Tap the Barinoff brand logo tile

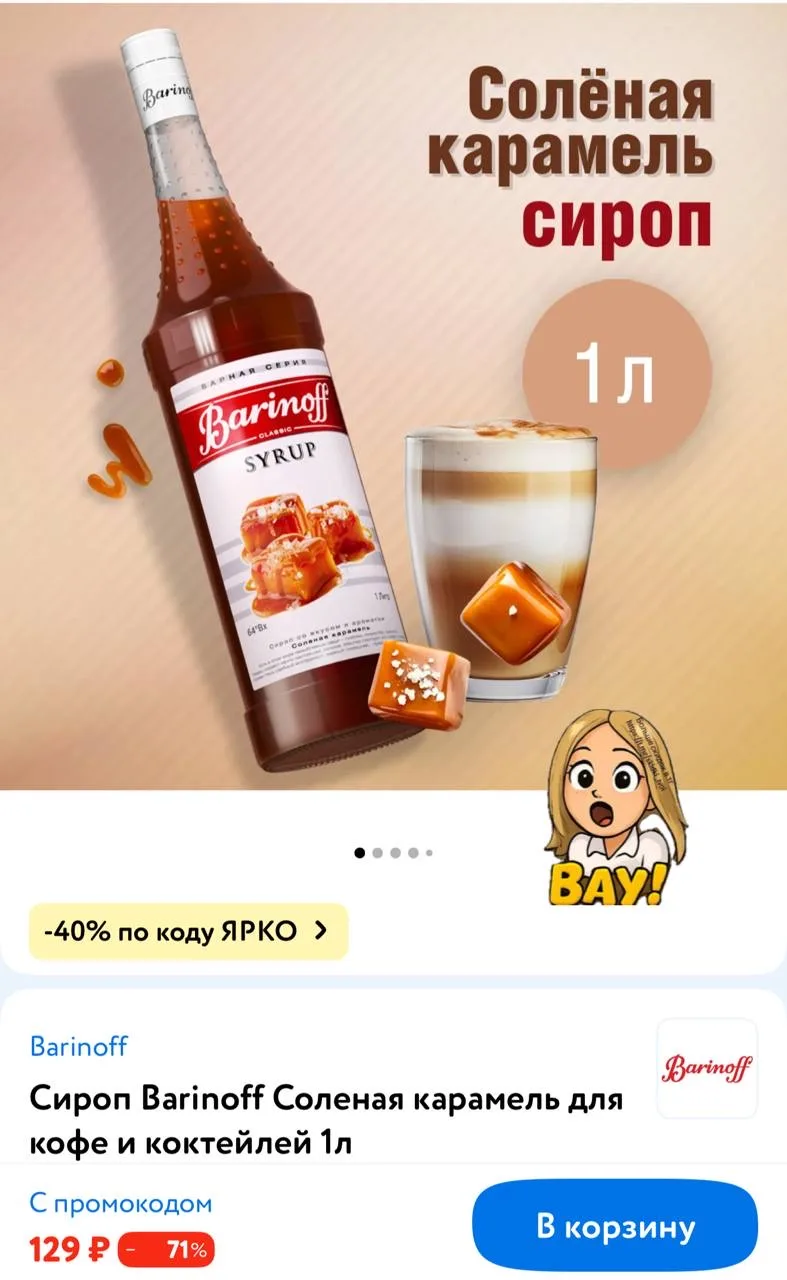click(707, 1068)
